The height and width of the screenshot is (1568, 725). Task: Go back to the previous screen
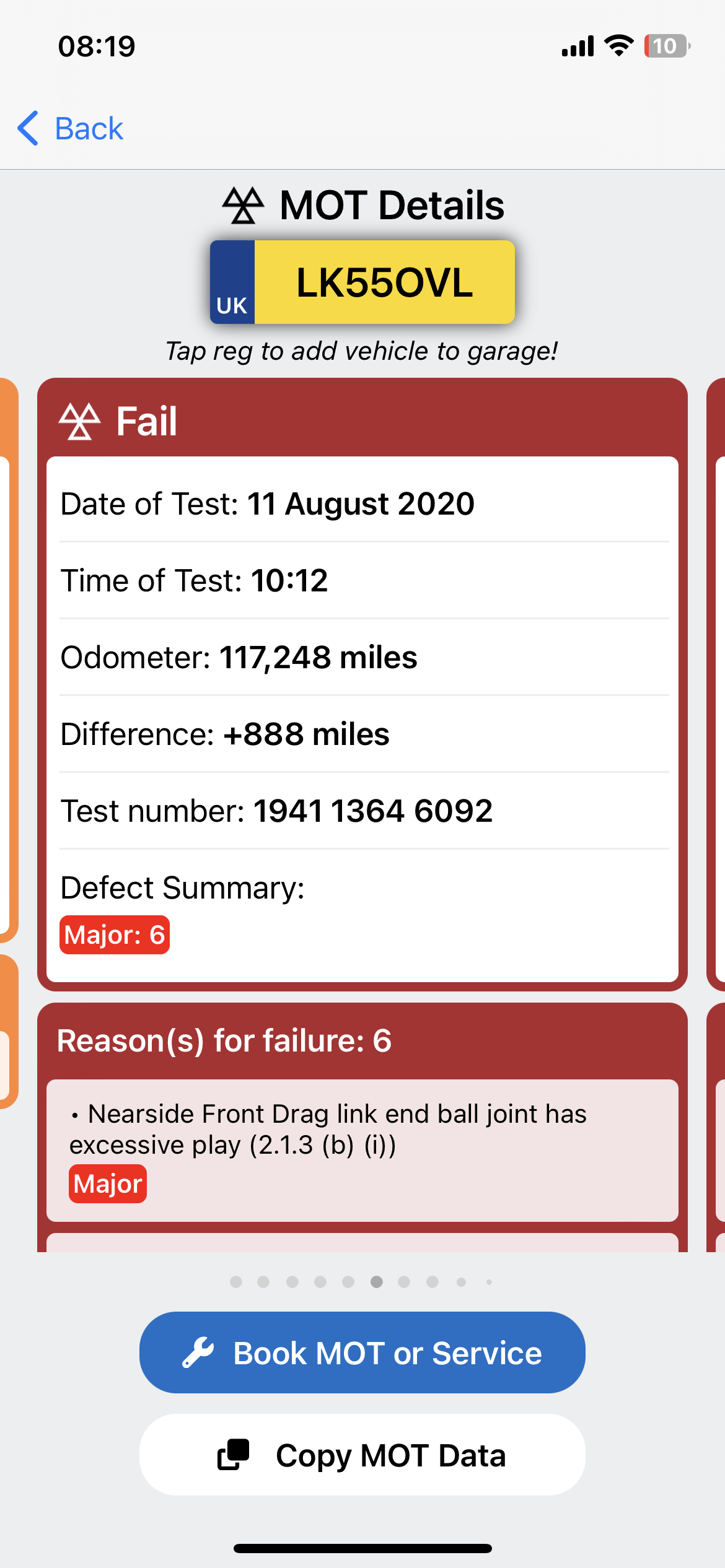click(x=71, y=128)
